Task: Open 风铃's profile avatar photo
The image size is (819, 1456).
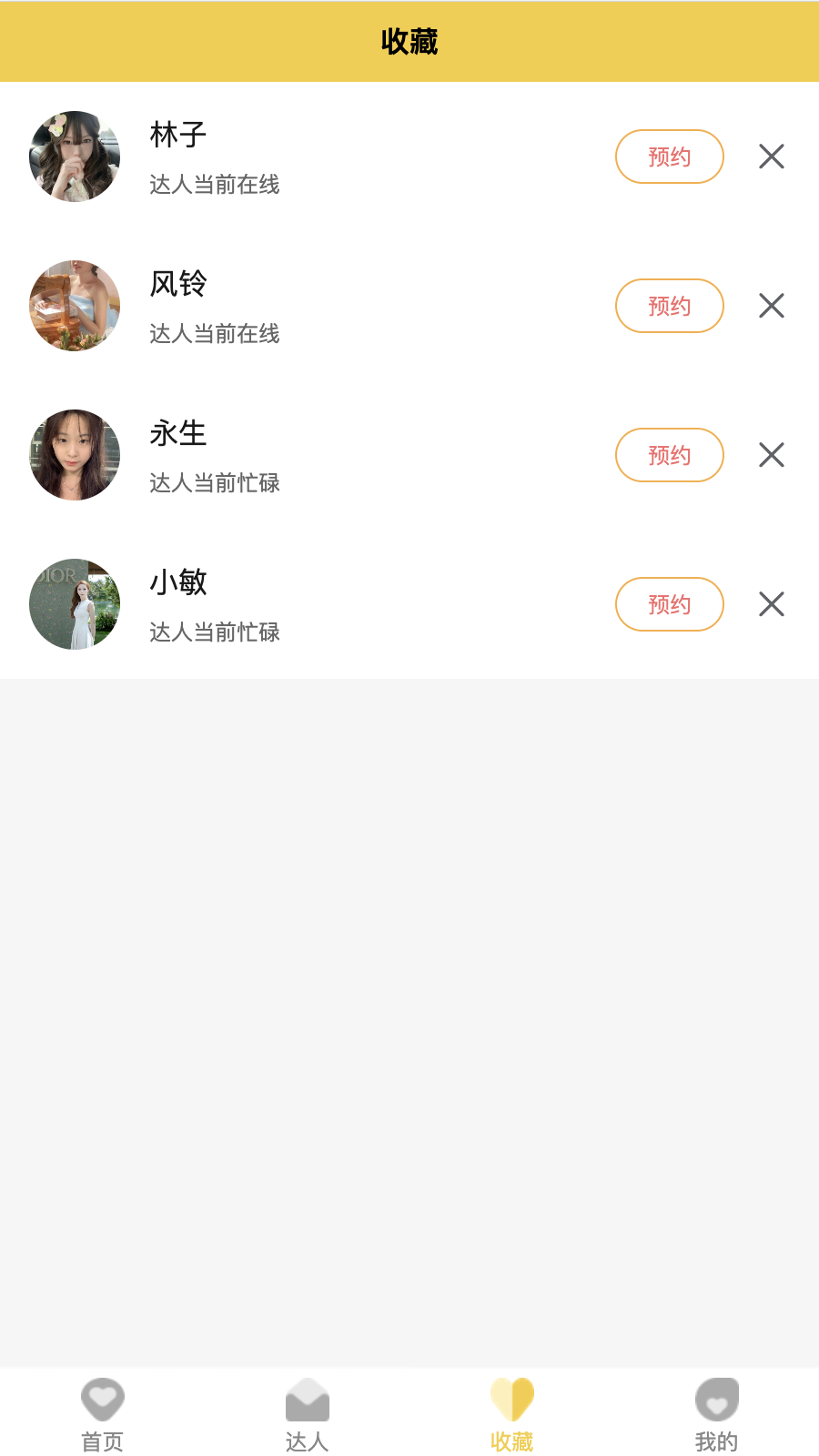Action: click(75, 306)
